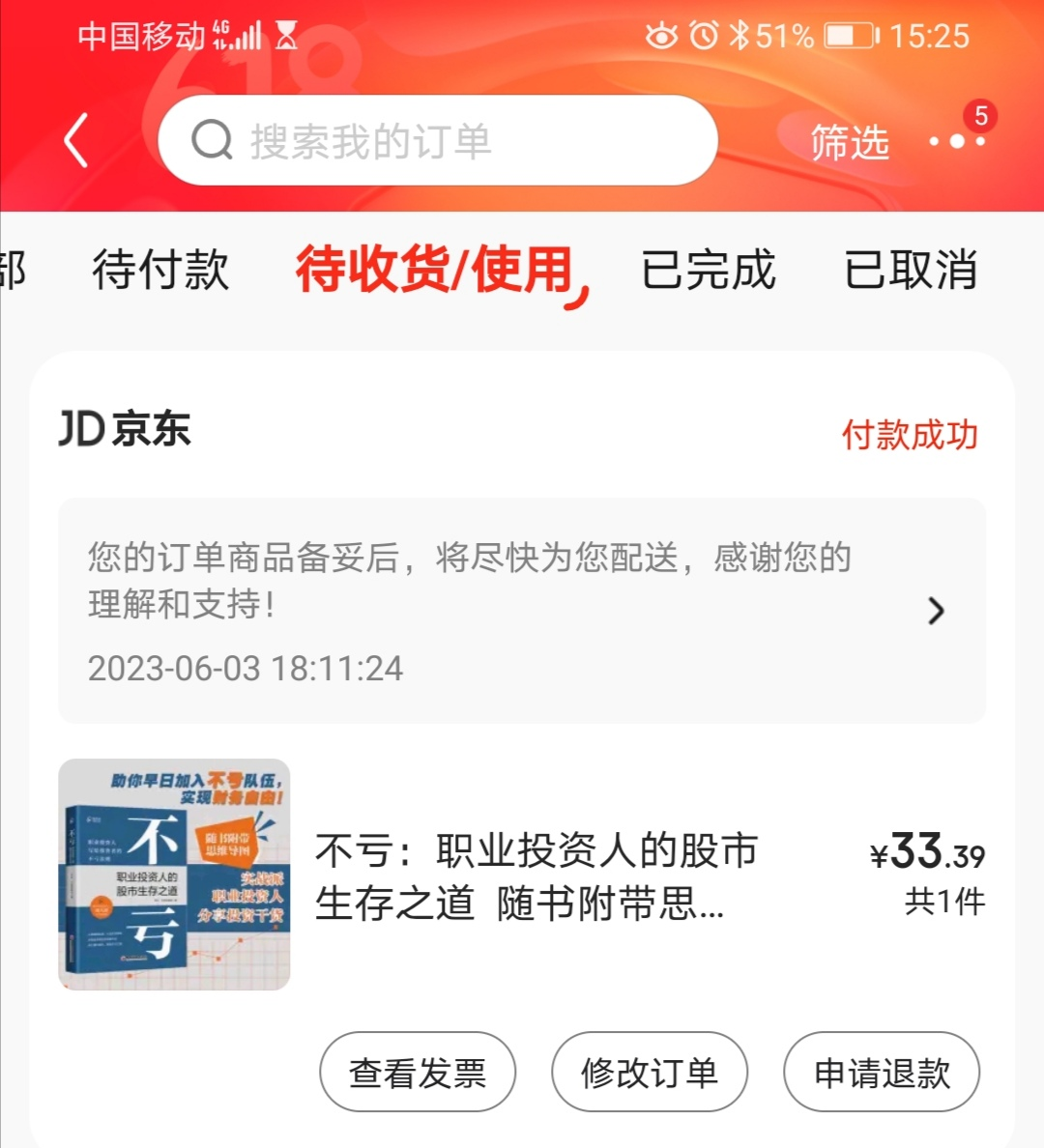Open the 已取消 tab
The width and height of the screenshot is (1044, 1148).
pos(910,270)
